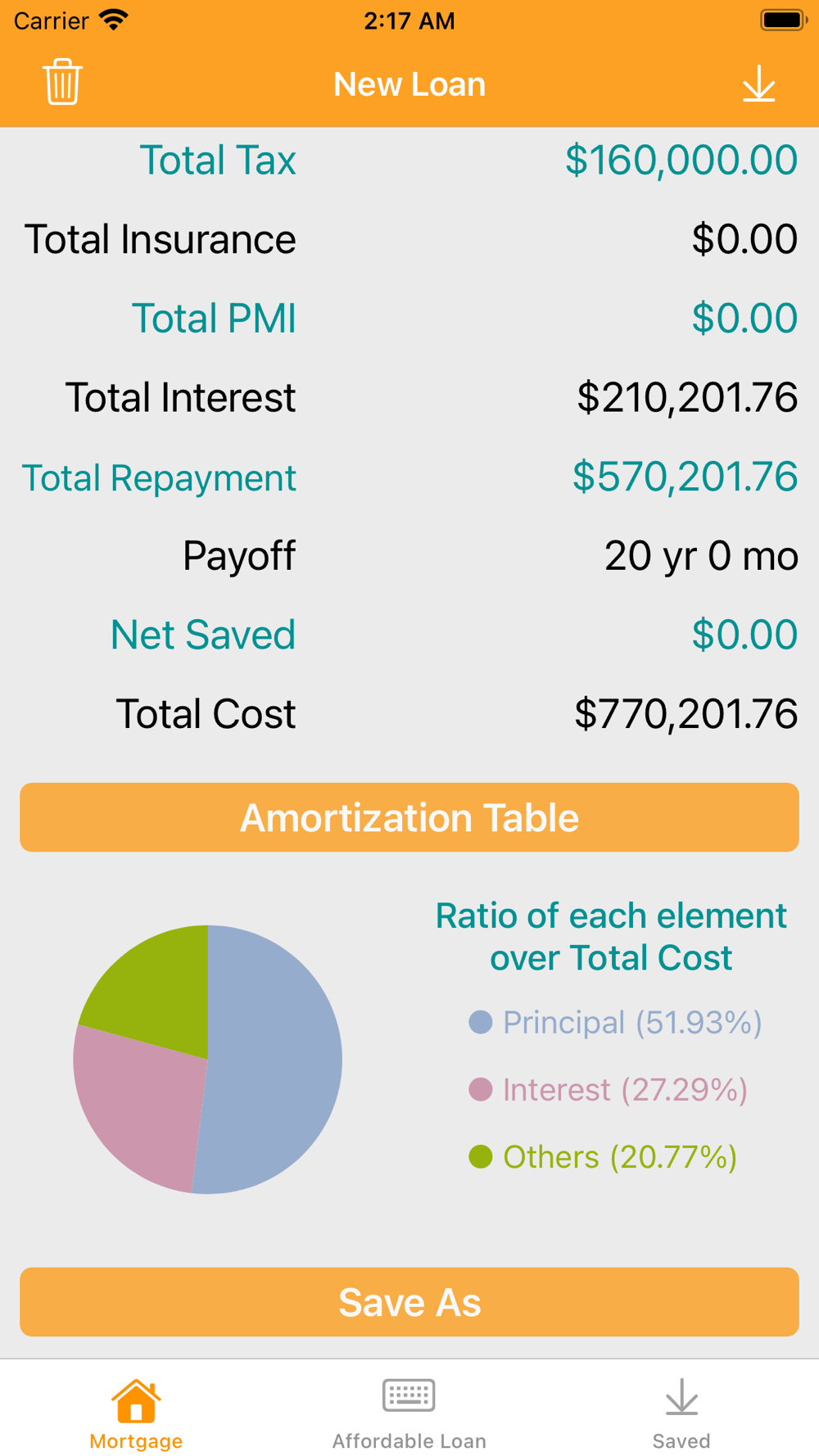Go to the Saved tab

point(681,1413)
